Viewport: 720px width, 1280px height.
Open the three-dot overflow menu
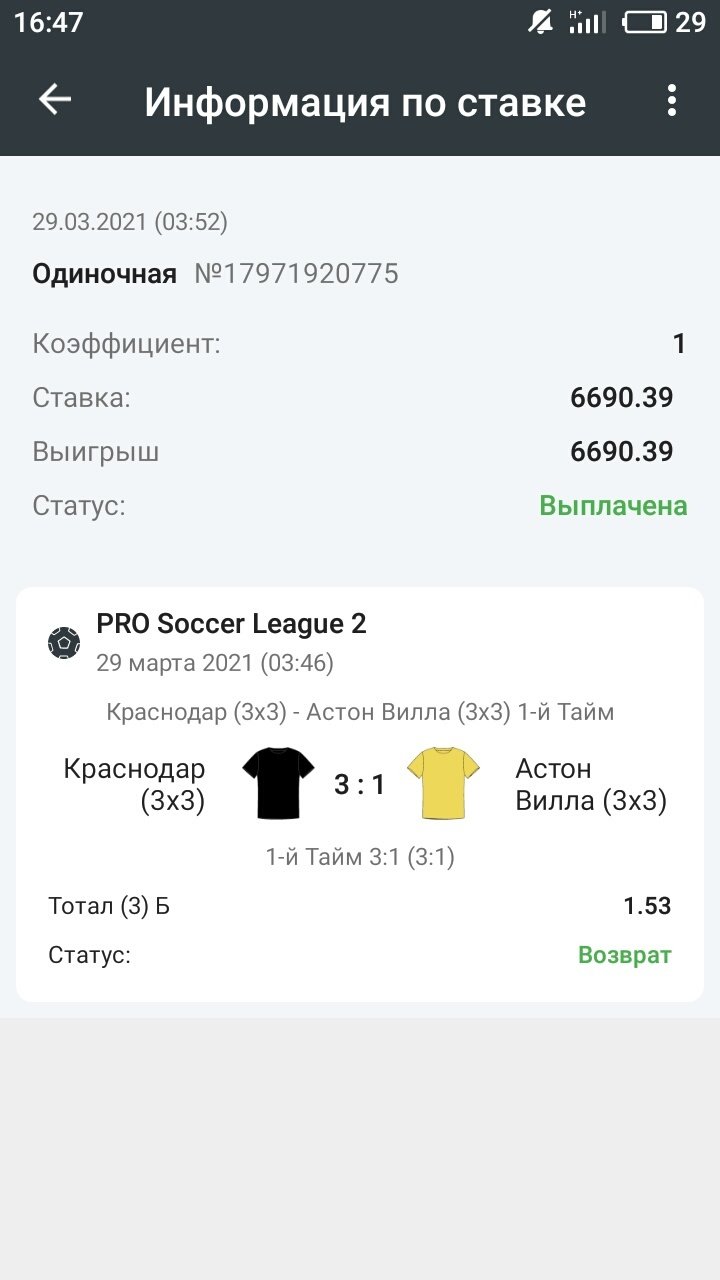[x=671, y=100]
